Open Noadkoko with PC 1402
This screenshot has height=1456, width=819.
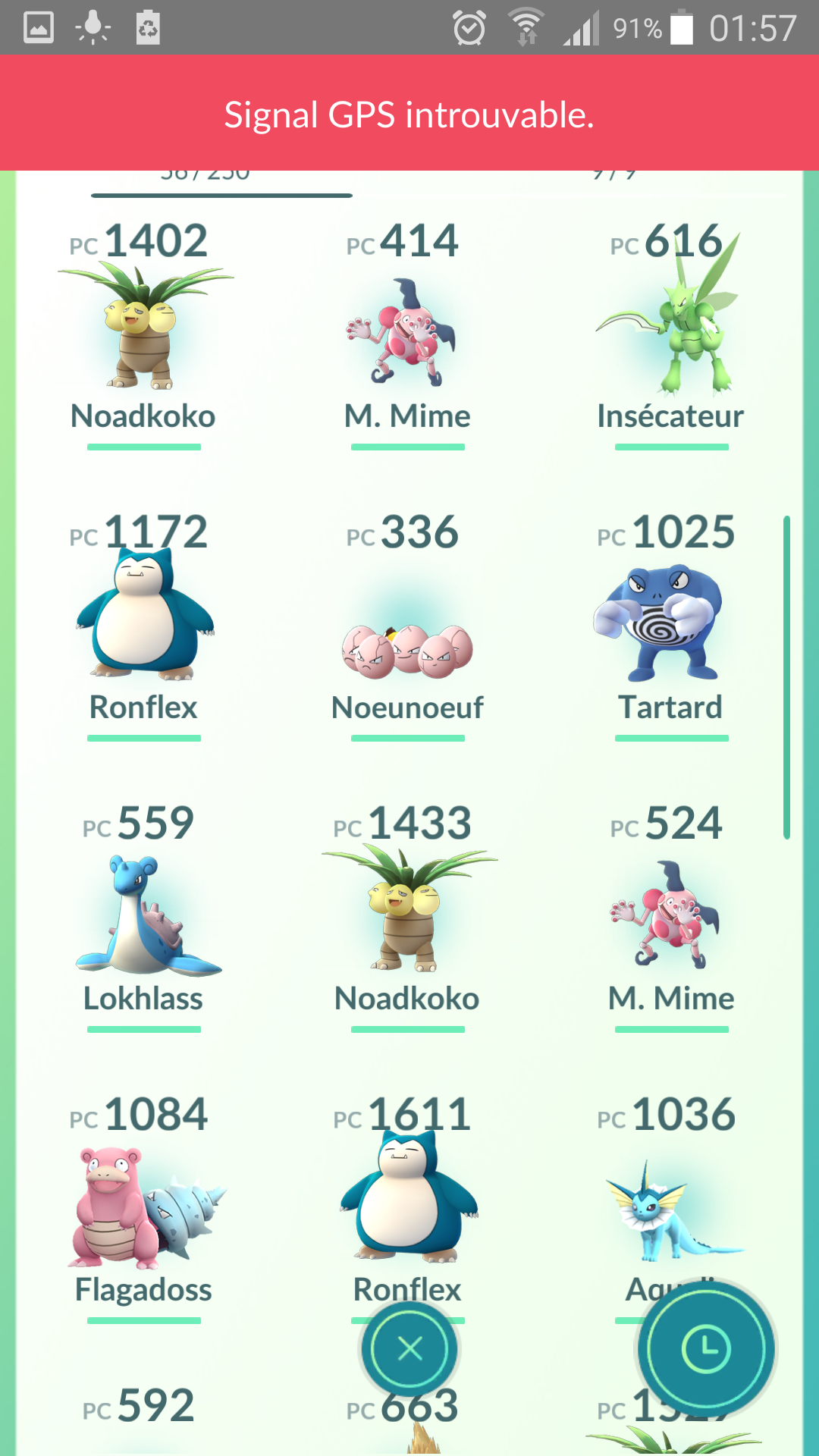pos(144,334)
